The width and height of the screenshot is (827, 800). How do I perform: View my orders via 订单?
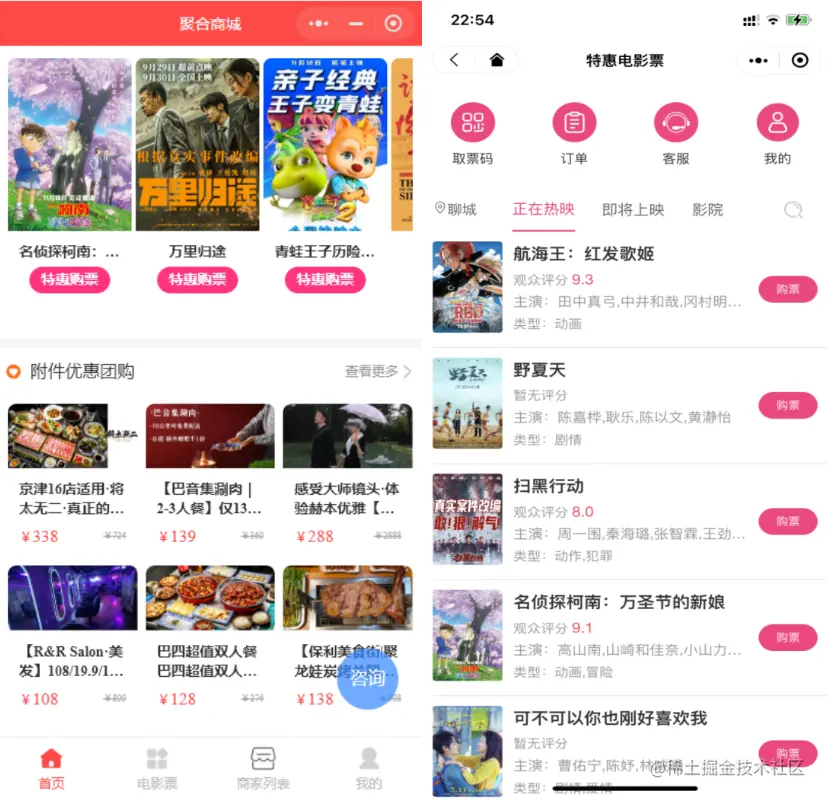tap(574, 124)
